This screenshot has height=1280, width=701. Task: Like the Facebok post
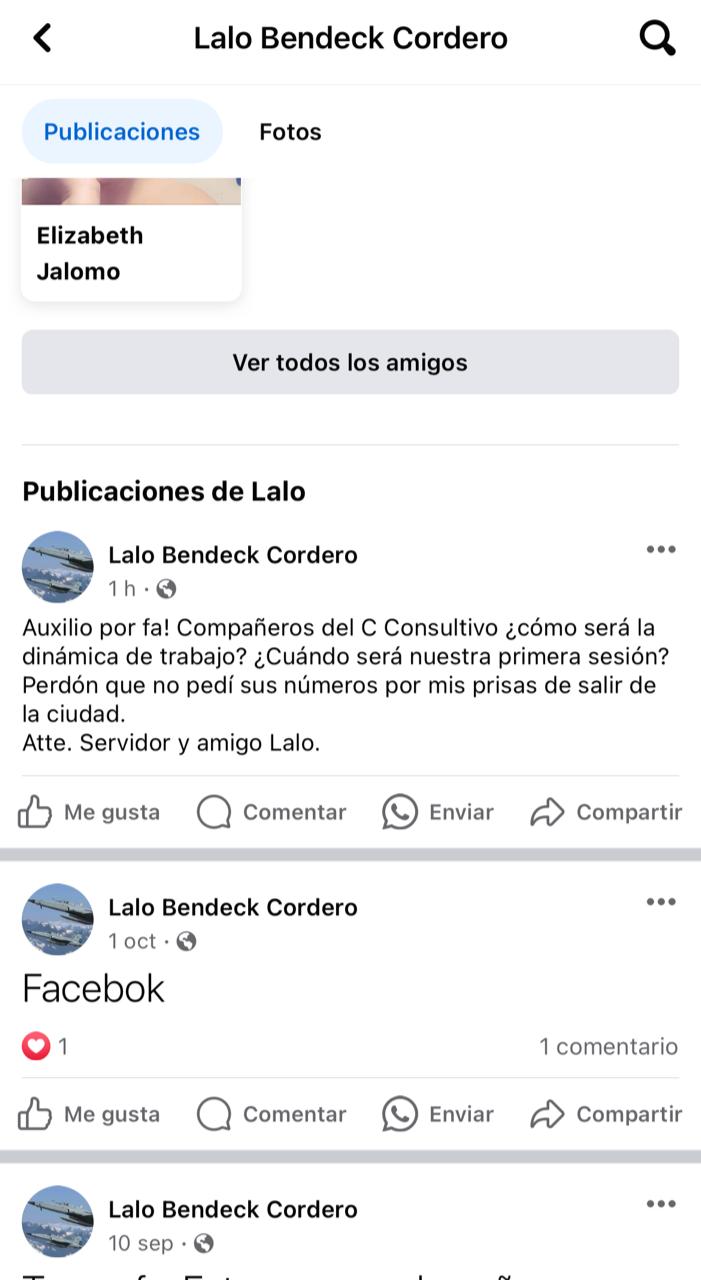[x=89, y=1114]
